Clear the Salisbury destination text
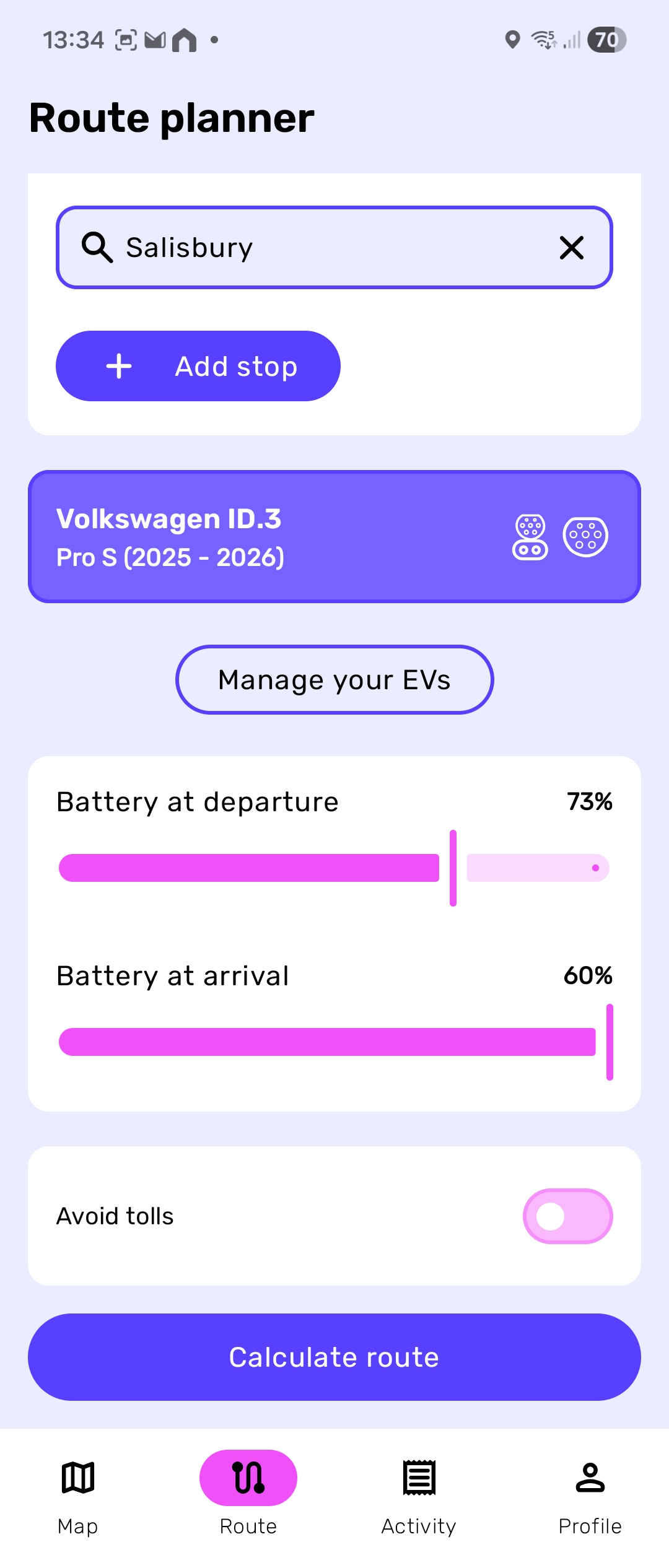Screen dimensions: 669x1568 [x=571, y=248]
